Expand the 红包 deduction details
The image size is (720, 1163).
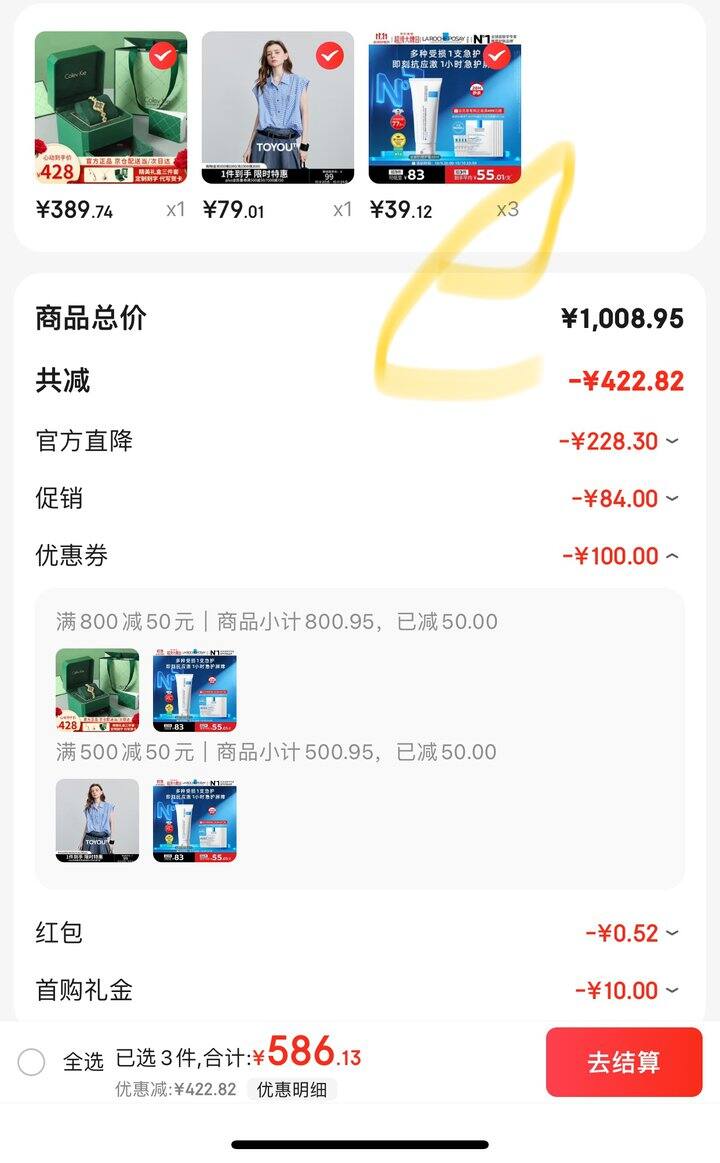coord(672,933)
